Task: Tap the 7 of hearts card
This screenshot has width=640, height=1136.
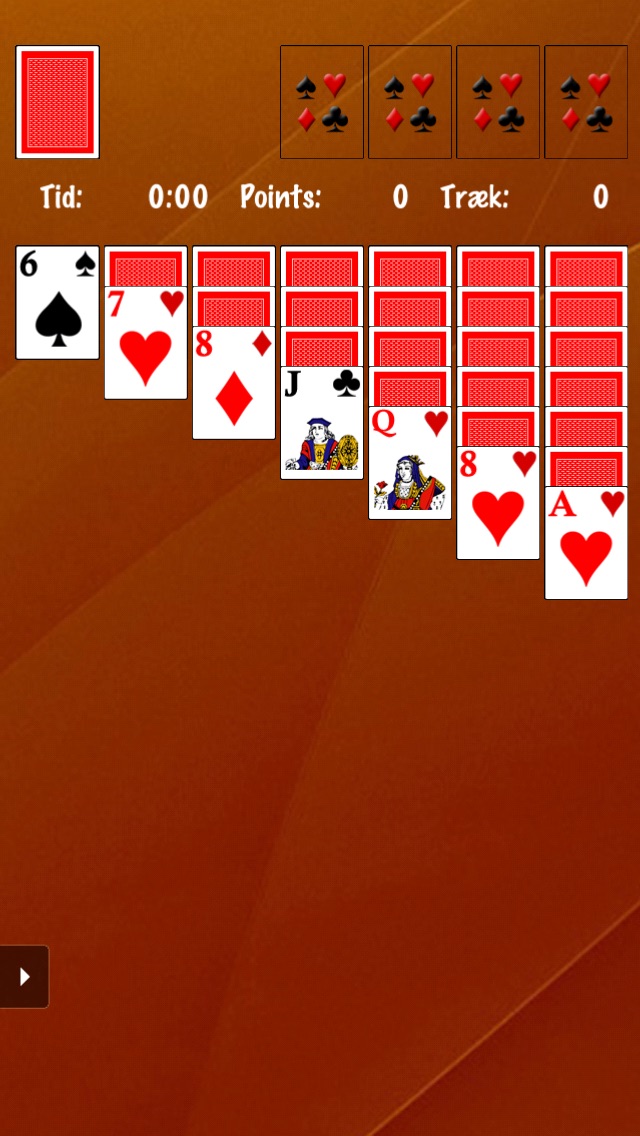Action: [145, 343]
